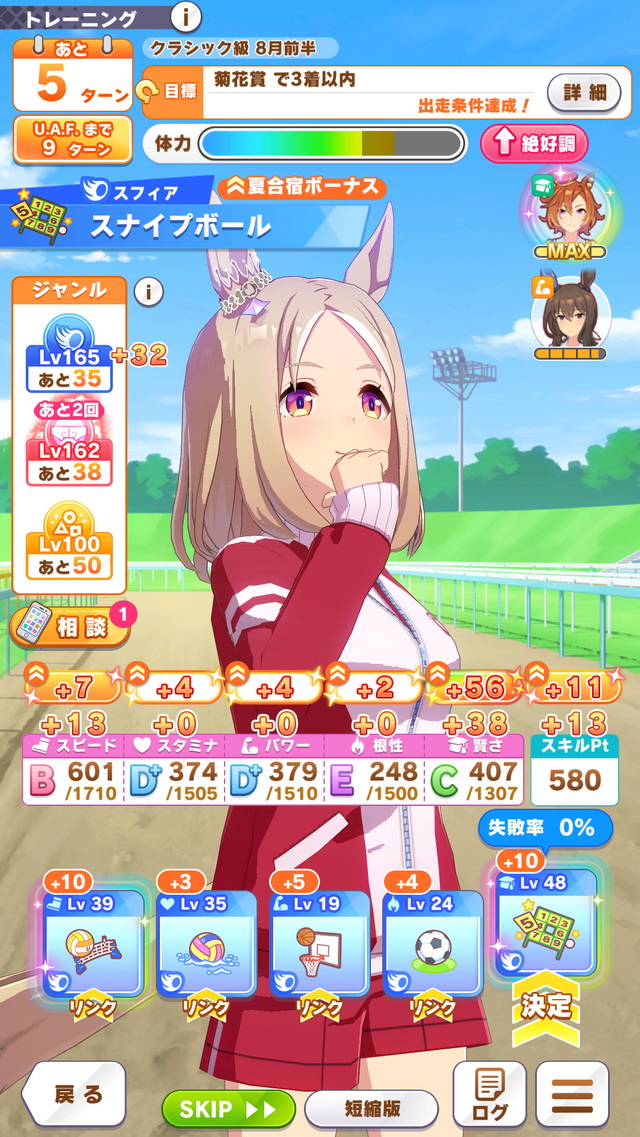The width and height of the screenshot is (640, 1137).
Task: Confirm the Lv 48 wisdom training with 決定
Action: point(546,1003)
